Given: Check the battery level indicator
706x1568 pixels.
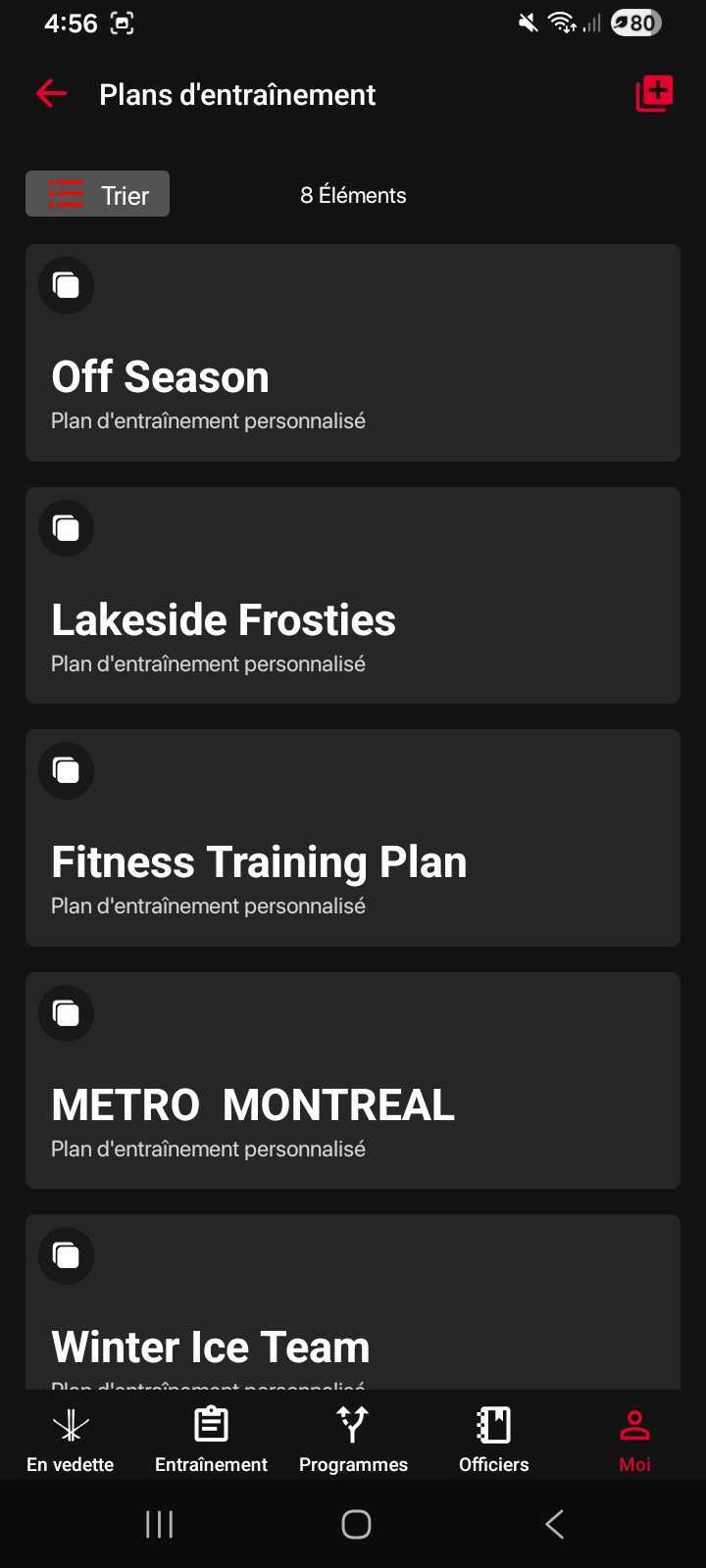Looking at the screenshot, I should [x=635, y=23].
